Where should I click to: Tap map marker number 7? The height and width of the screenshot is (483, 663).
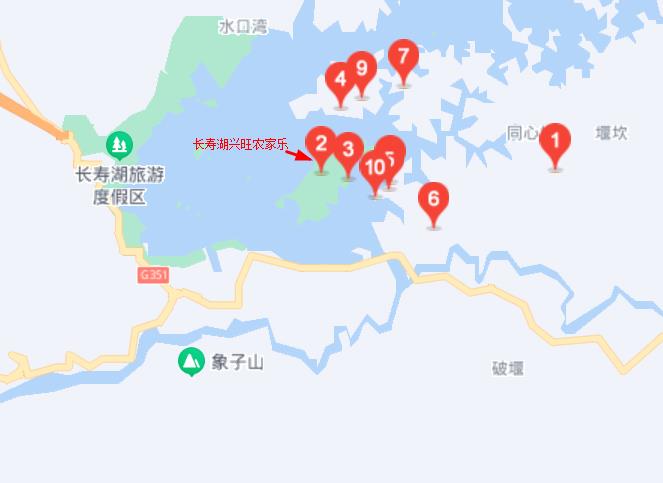(403, 59)
